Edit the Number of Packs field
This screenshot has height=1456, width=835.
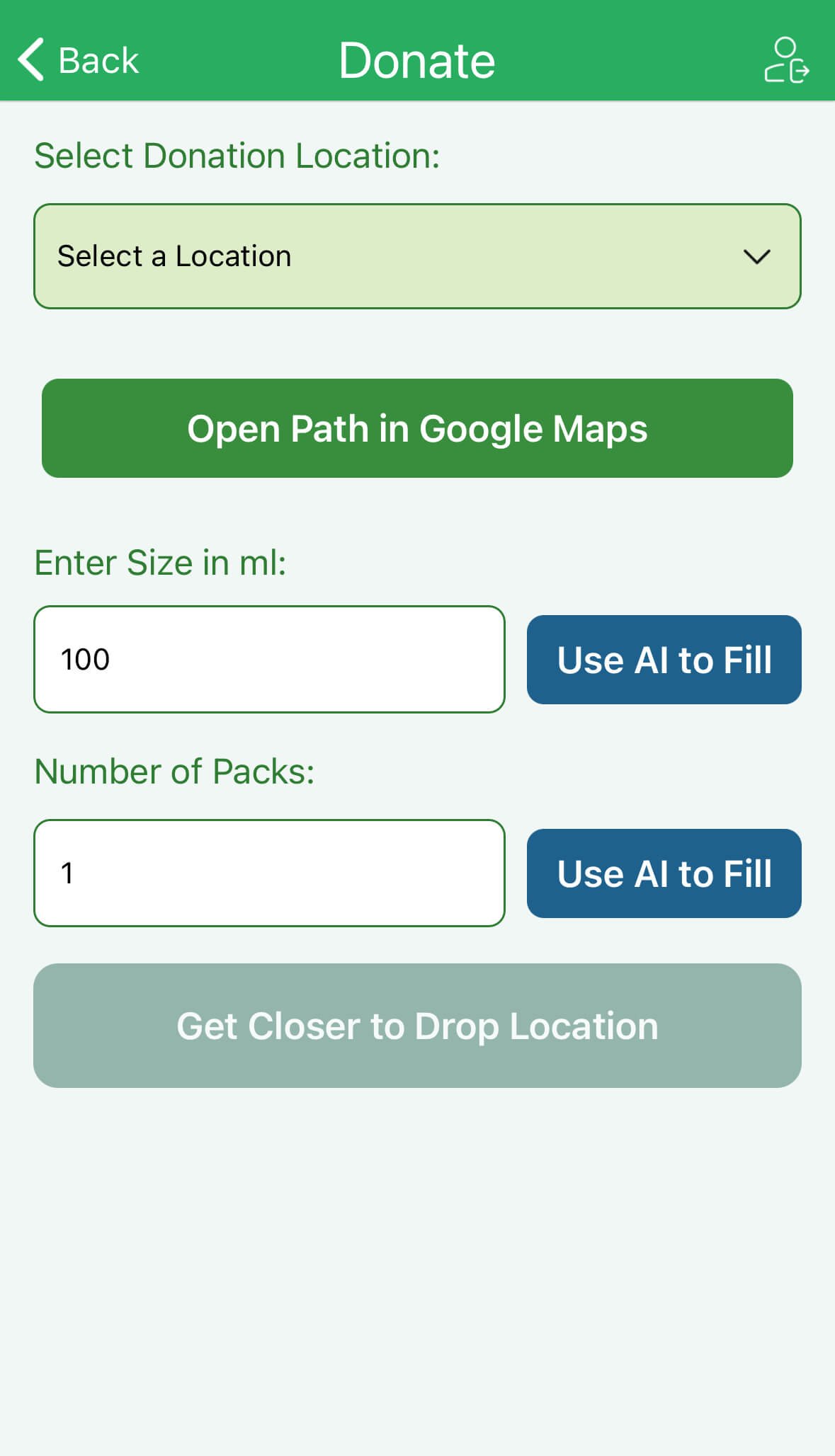tap(269, 873)
